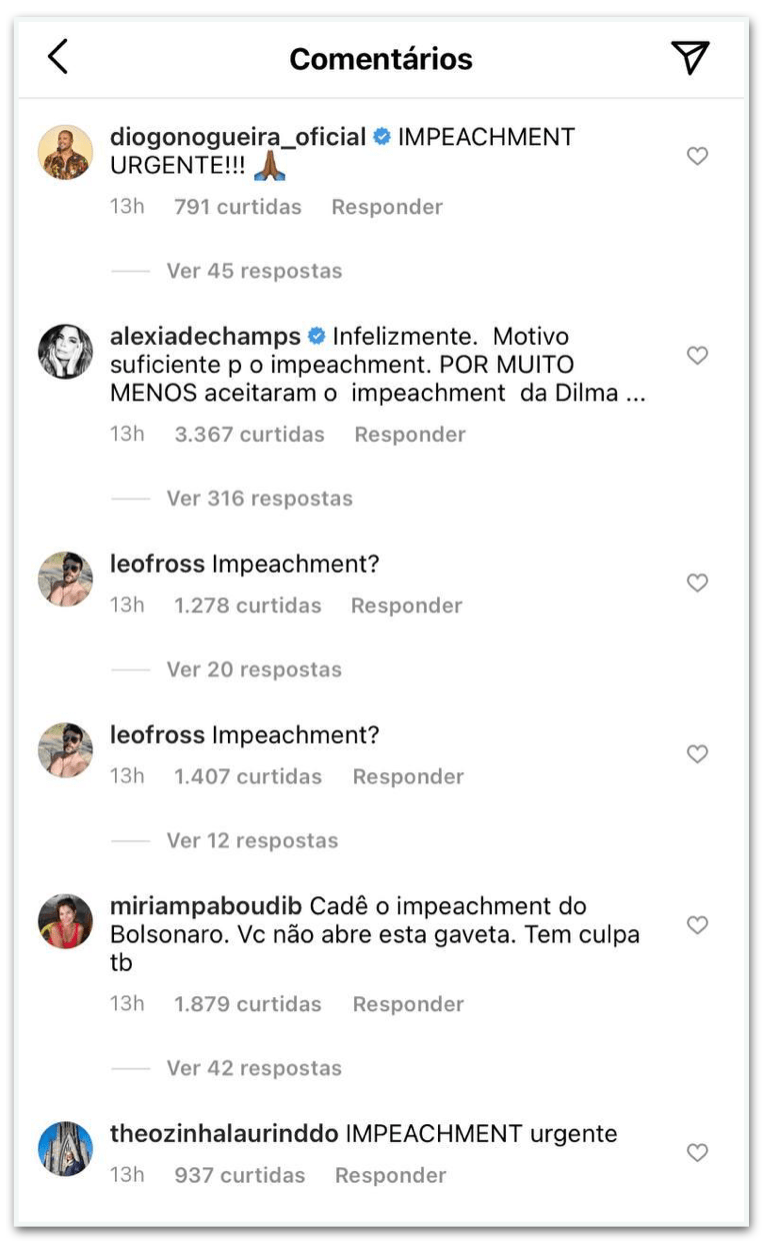766x1246 pixels.
Task: View the 3.367 curtidas on alexiadechamps's comment
Action: tap(249, 435)
